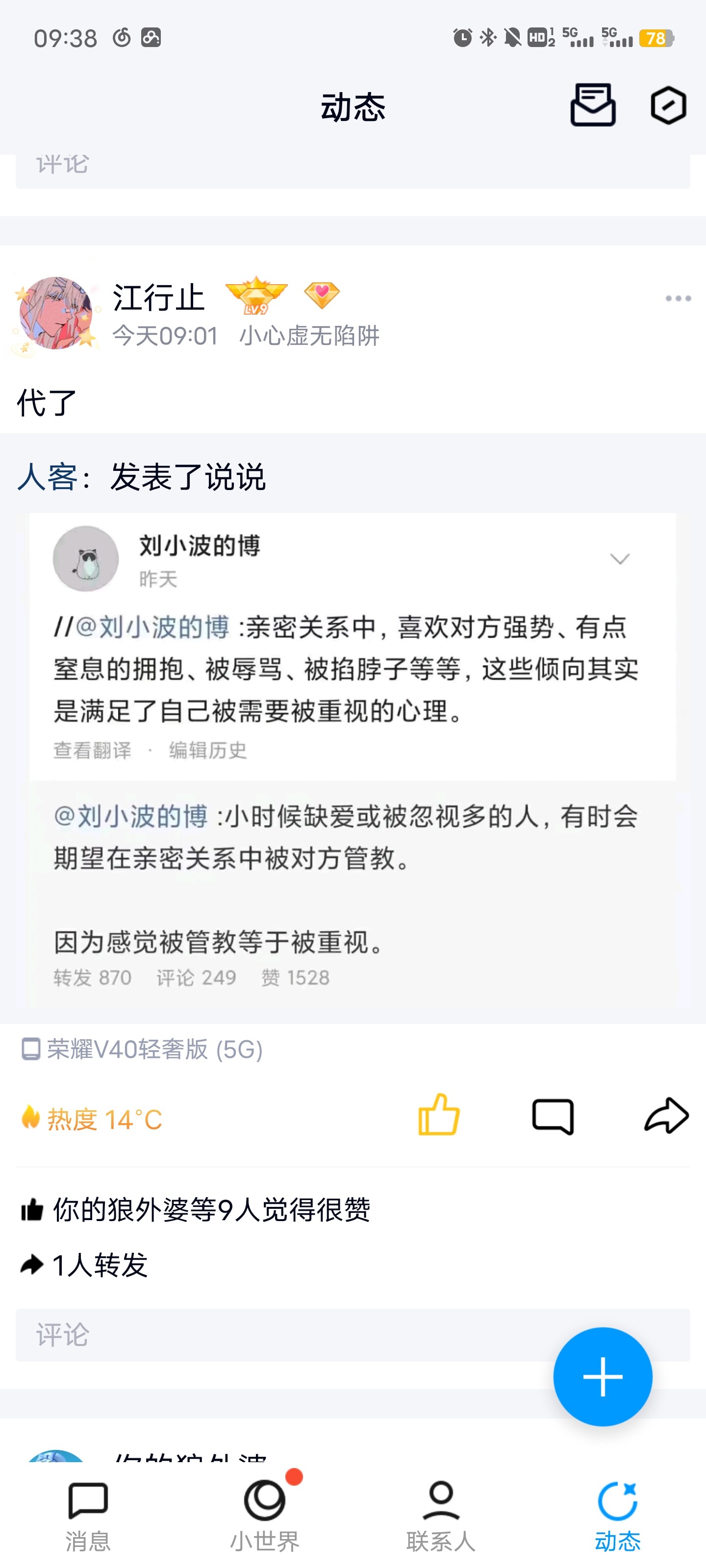Tap the 评论 comment field under 江行止's post

pyautogui.click(x=280, y=1335)
